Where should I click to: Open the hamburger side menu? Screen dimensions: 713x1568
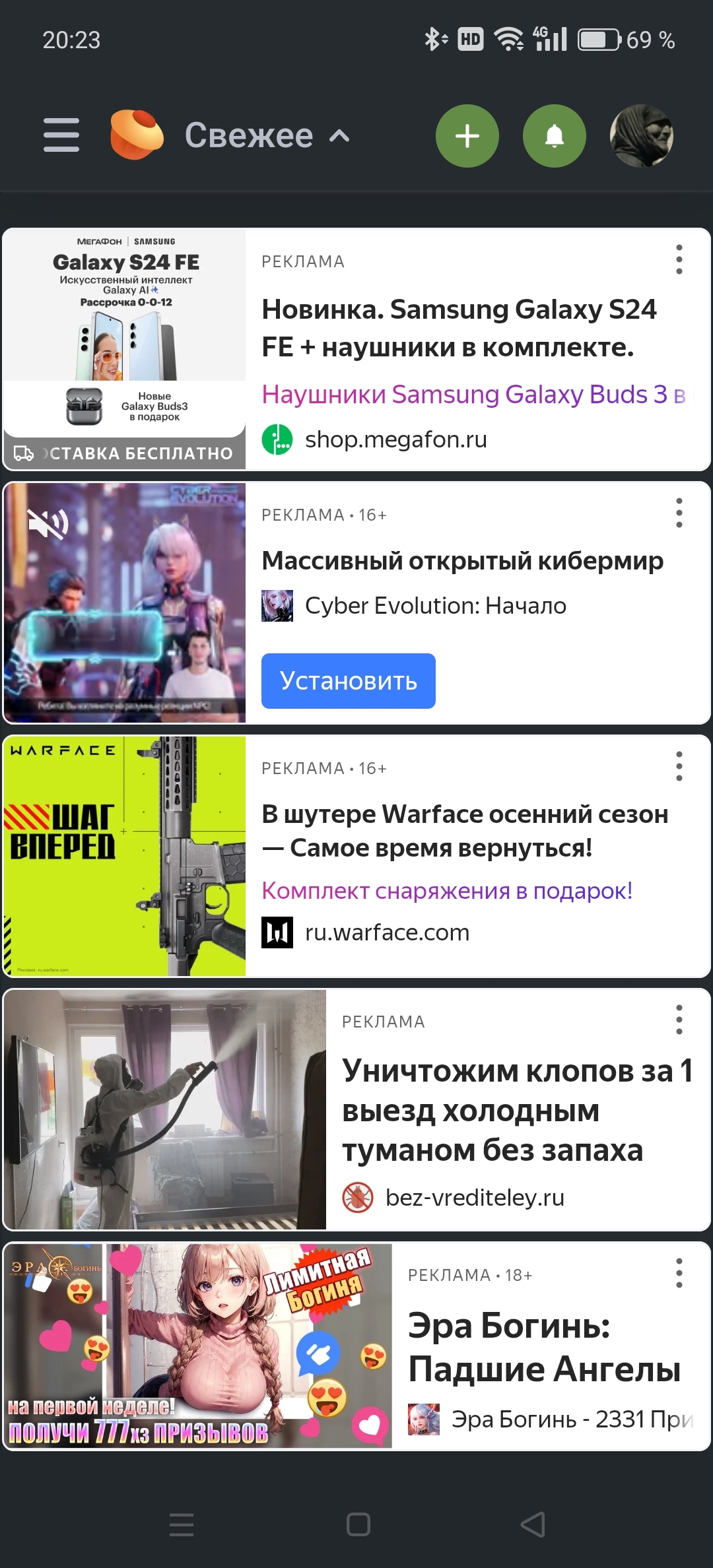coord(61,135)
